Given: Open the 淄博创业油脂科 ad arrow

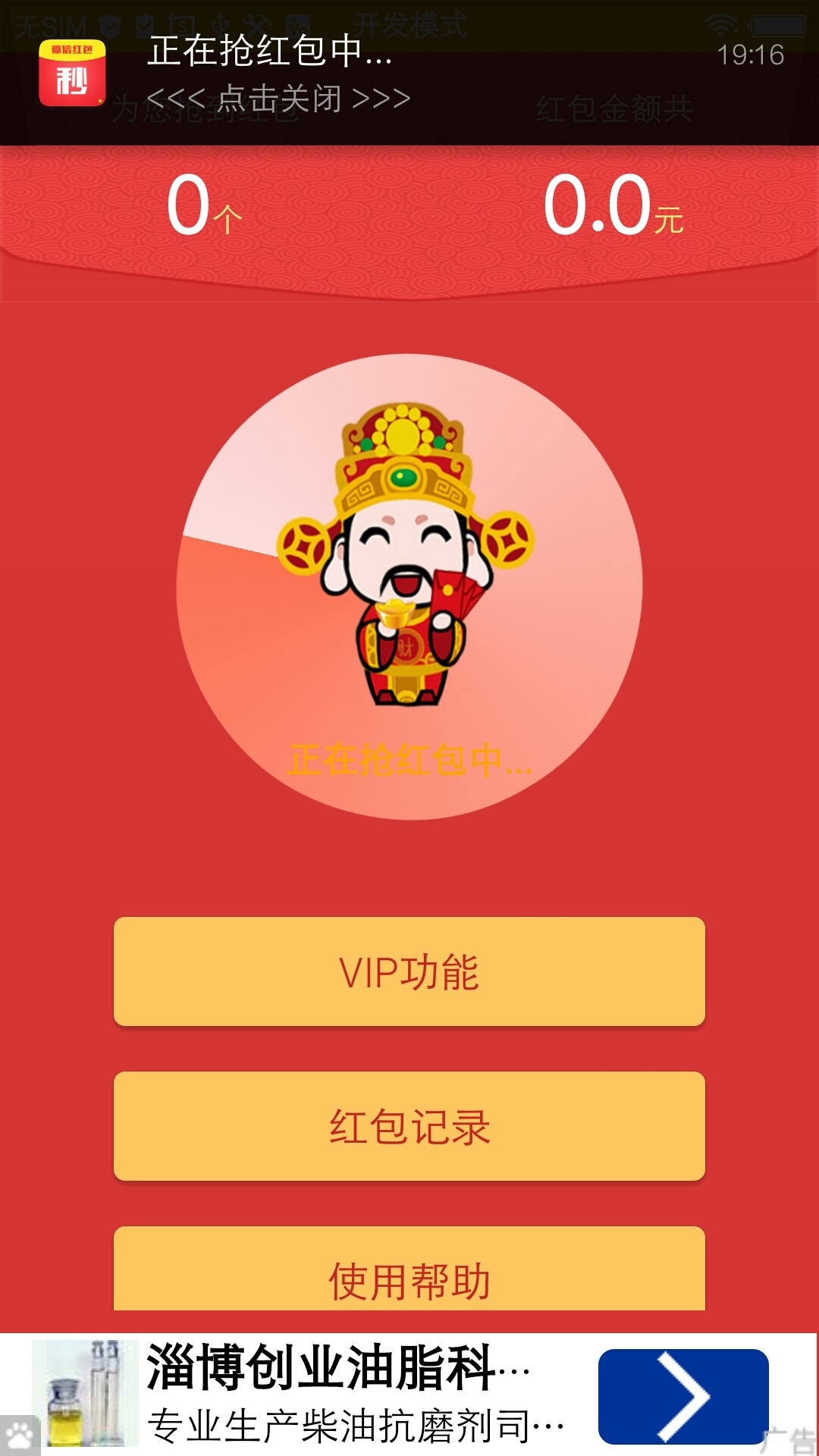Looking at the screenshot, I should (x=682, y=1396).
